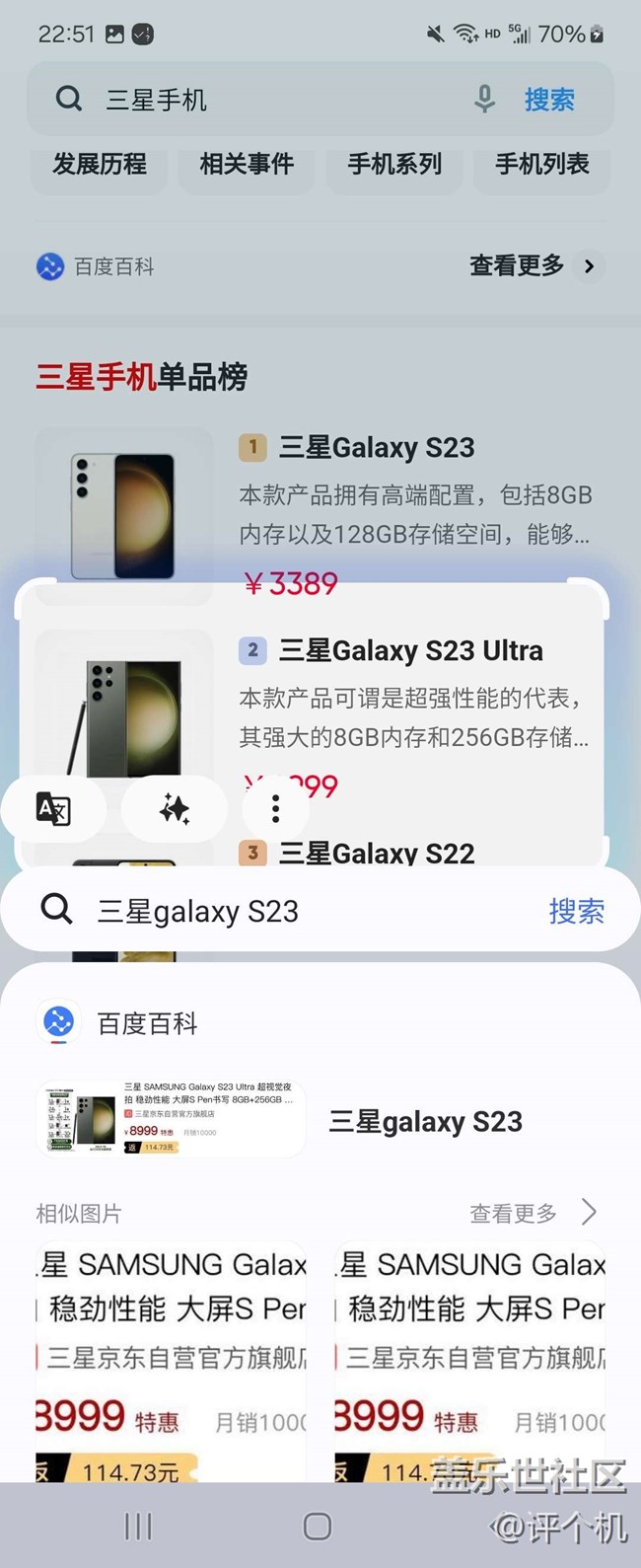Image resolution: width=641 pixels, height=1568 pixels.
Task: View more similar images via 查看更多
Action: pyautogui.click(x=533, y=1213)
